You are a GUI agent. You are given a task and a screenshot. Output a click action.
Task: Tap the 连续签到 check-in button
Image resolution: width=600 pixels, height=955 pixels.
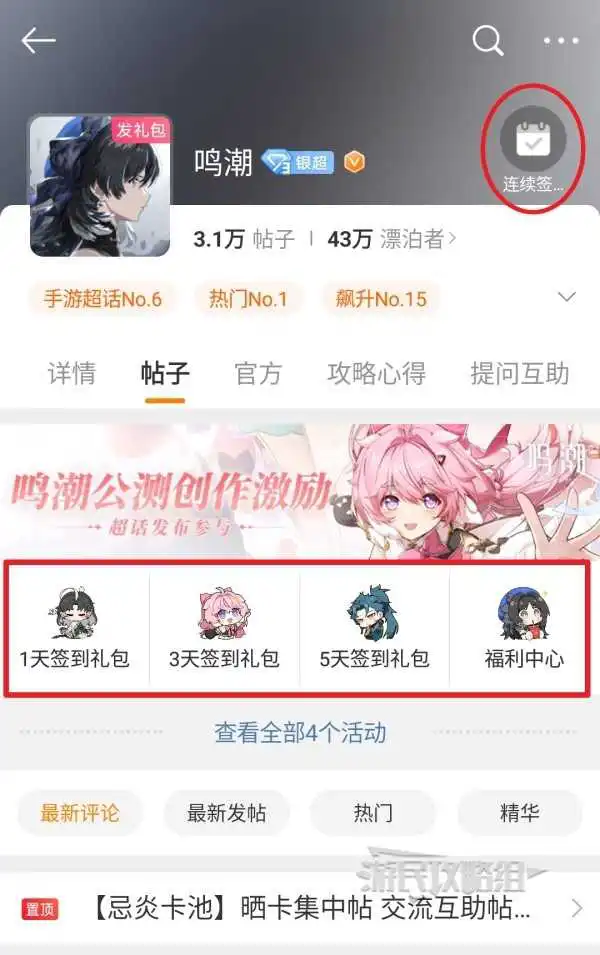[533, 149]
